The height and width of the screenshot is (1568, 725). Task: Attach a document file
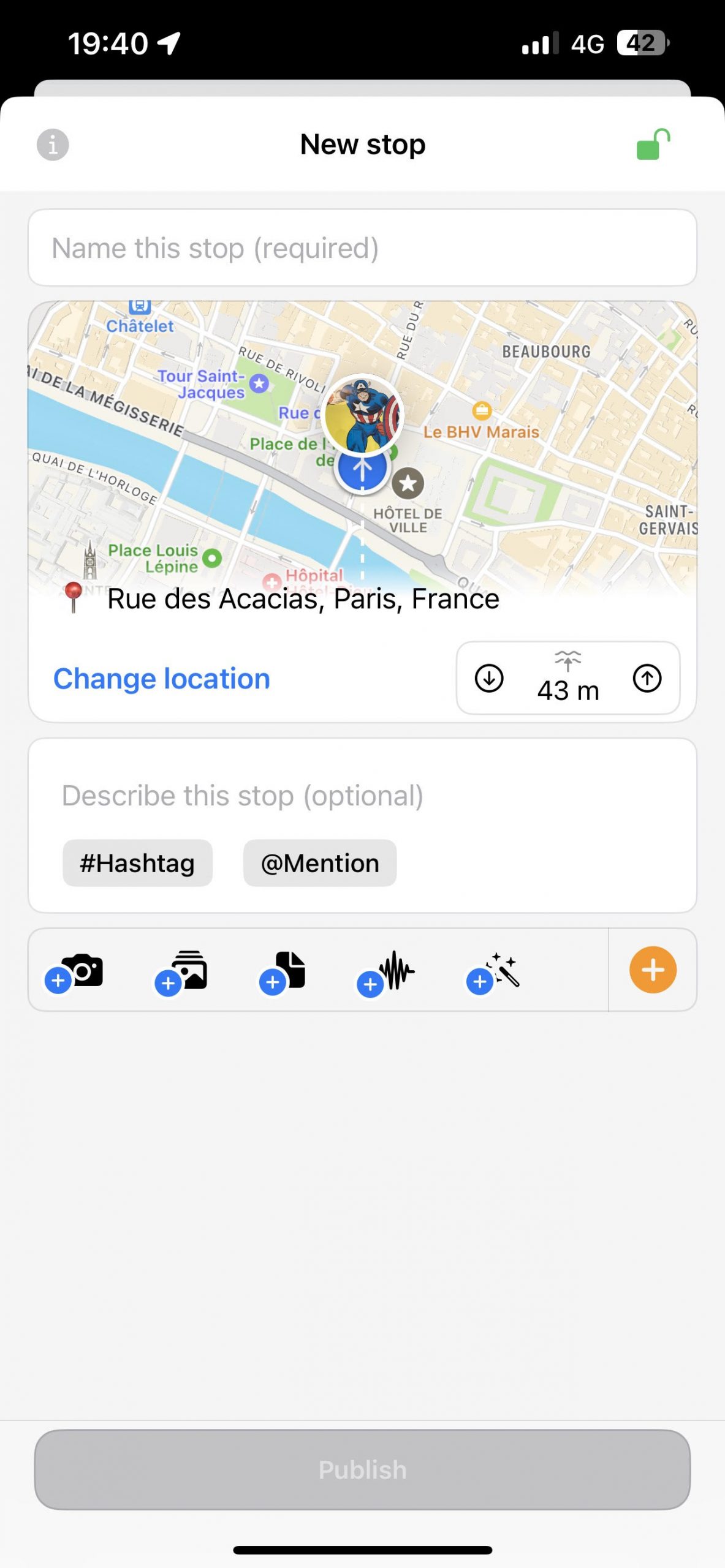coord(283,972)
